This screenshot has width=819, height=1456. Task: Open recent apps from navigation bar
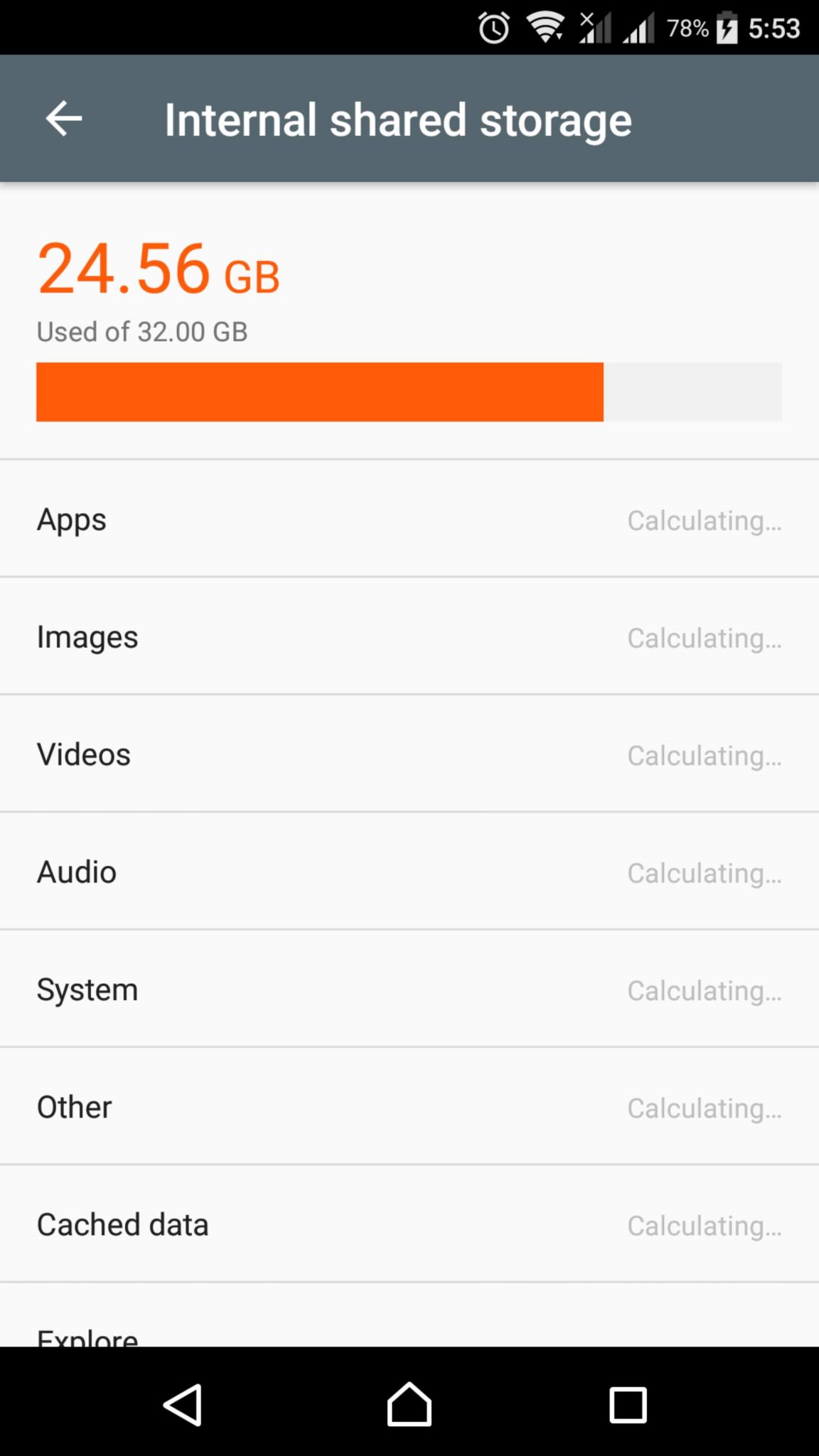point(628,1405)
